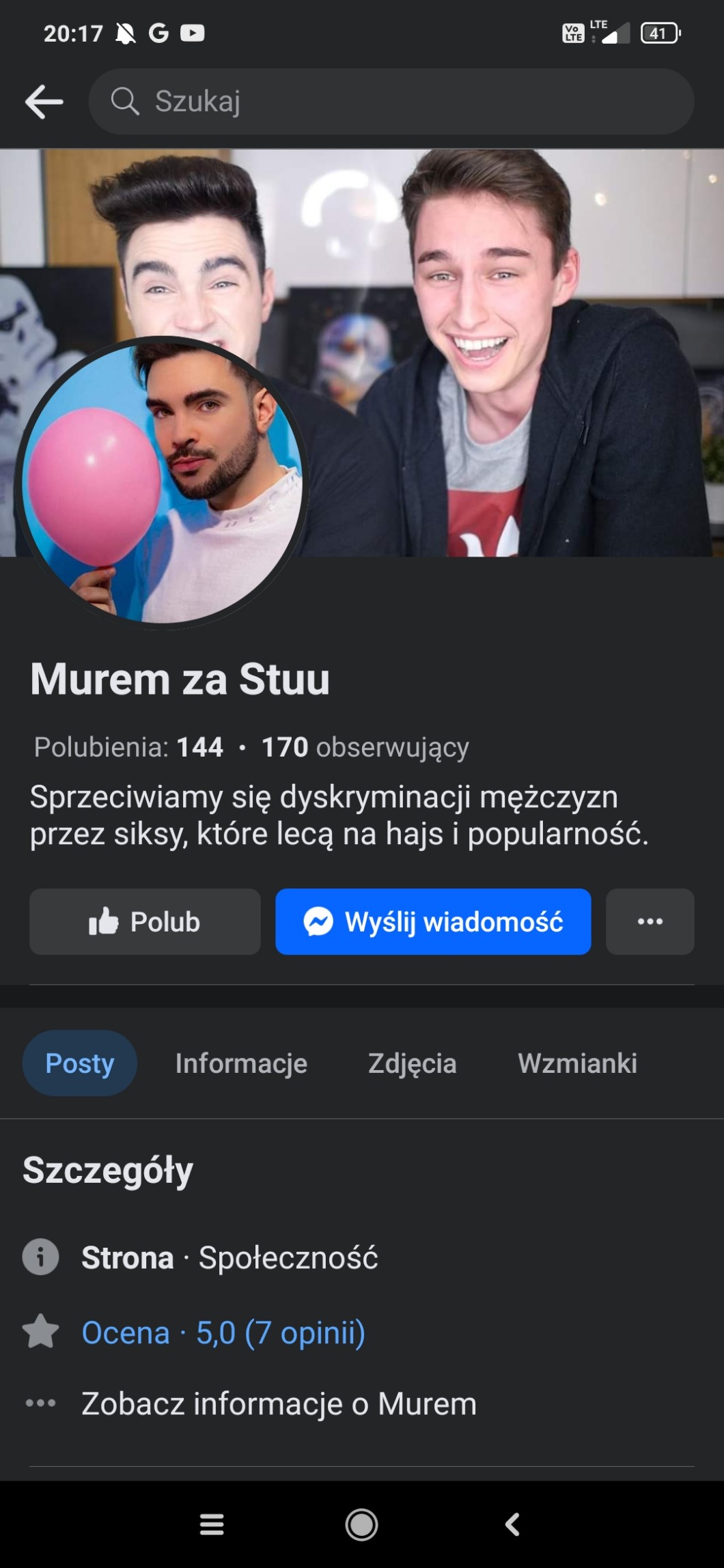Open the three-dot more options button
Viewport: 724px width, 1568px height.
coord(650,921)
